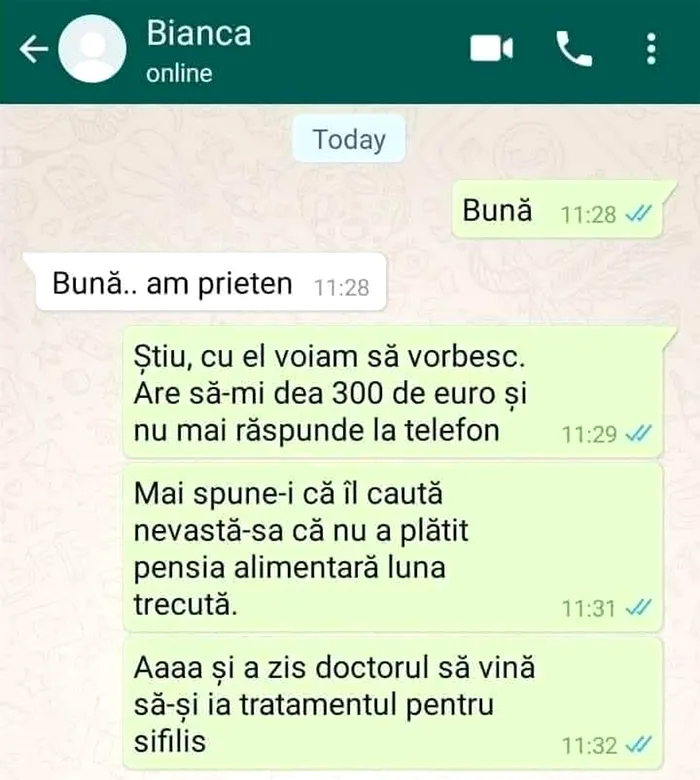Go back to the chat list
This screenshot has width=700, height=780.
coord(33,50)
